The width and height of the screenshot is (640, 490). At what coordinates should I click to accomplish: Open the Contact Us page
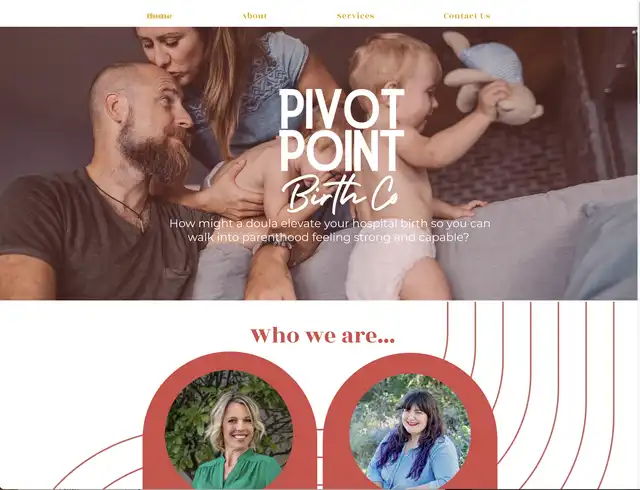click(x=466, y=16)
